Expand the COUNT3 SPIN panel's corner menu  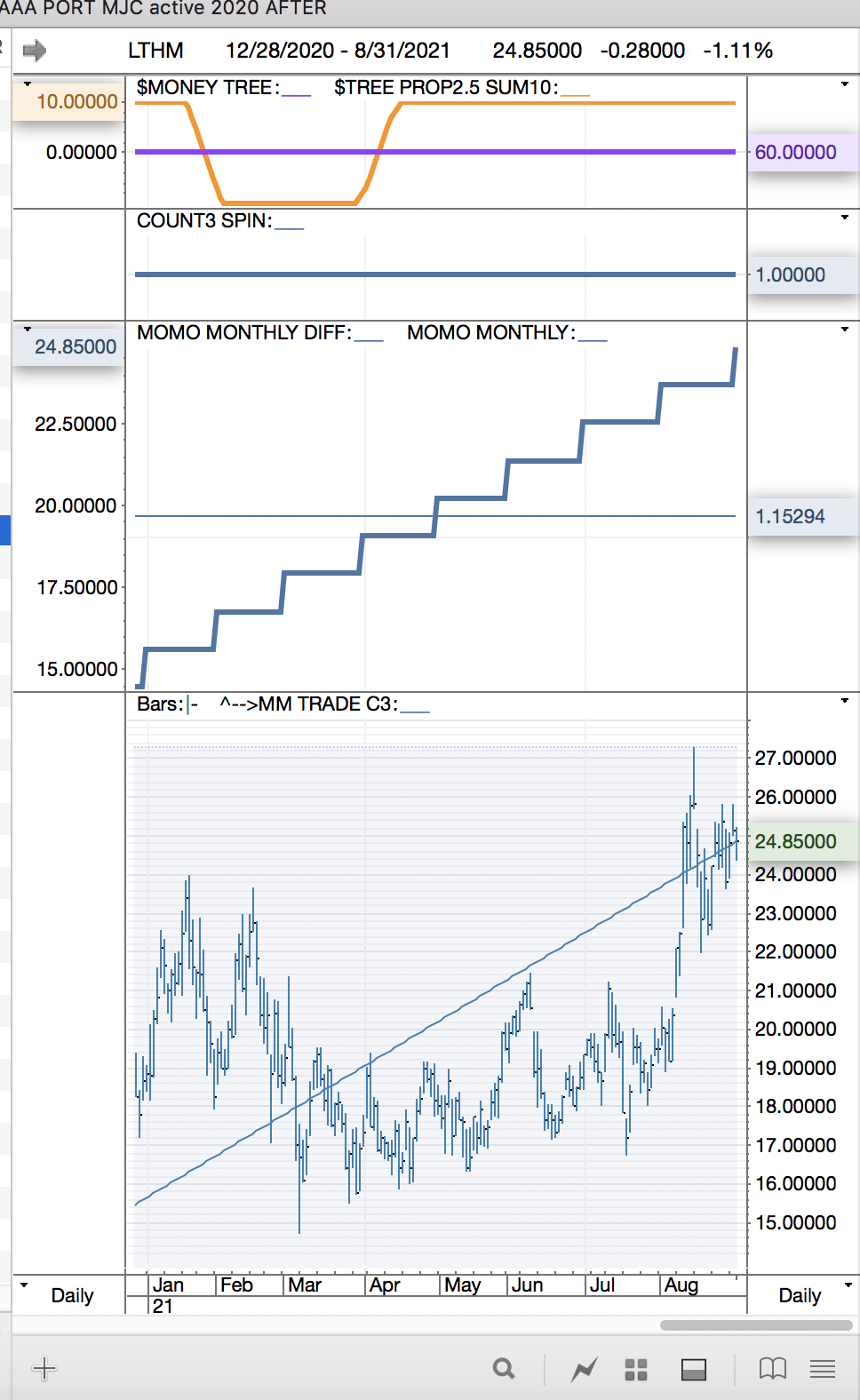(844, 218)
